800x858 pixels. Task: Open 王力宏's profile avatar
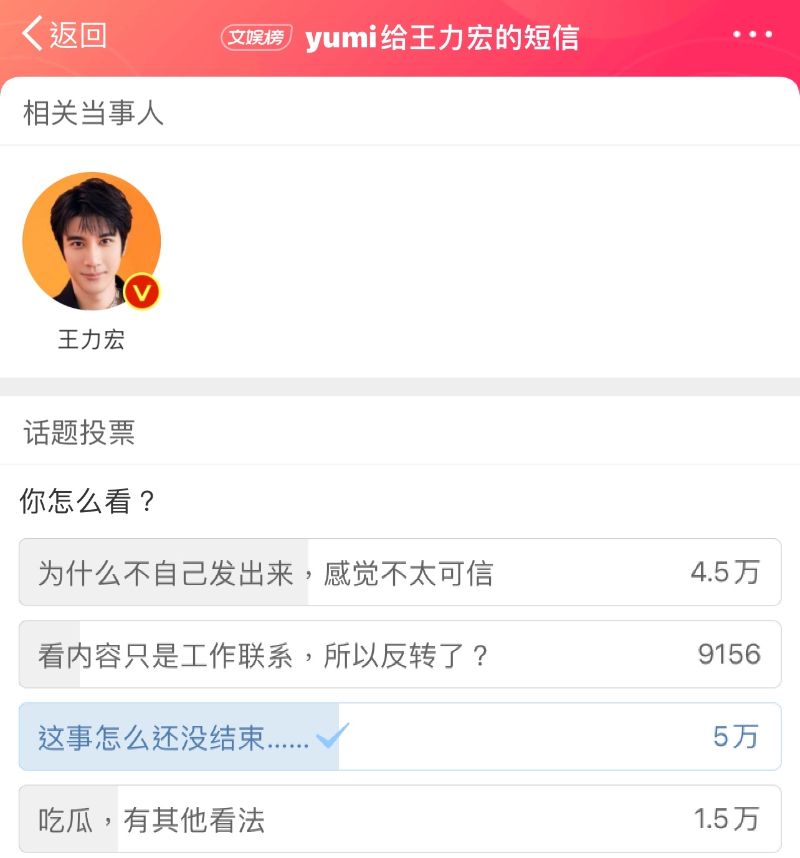point(91,241)
